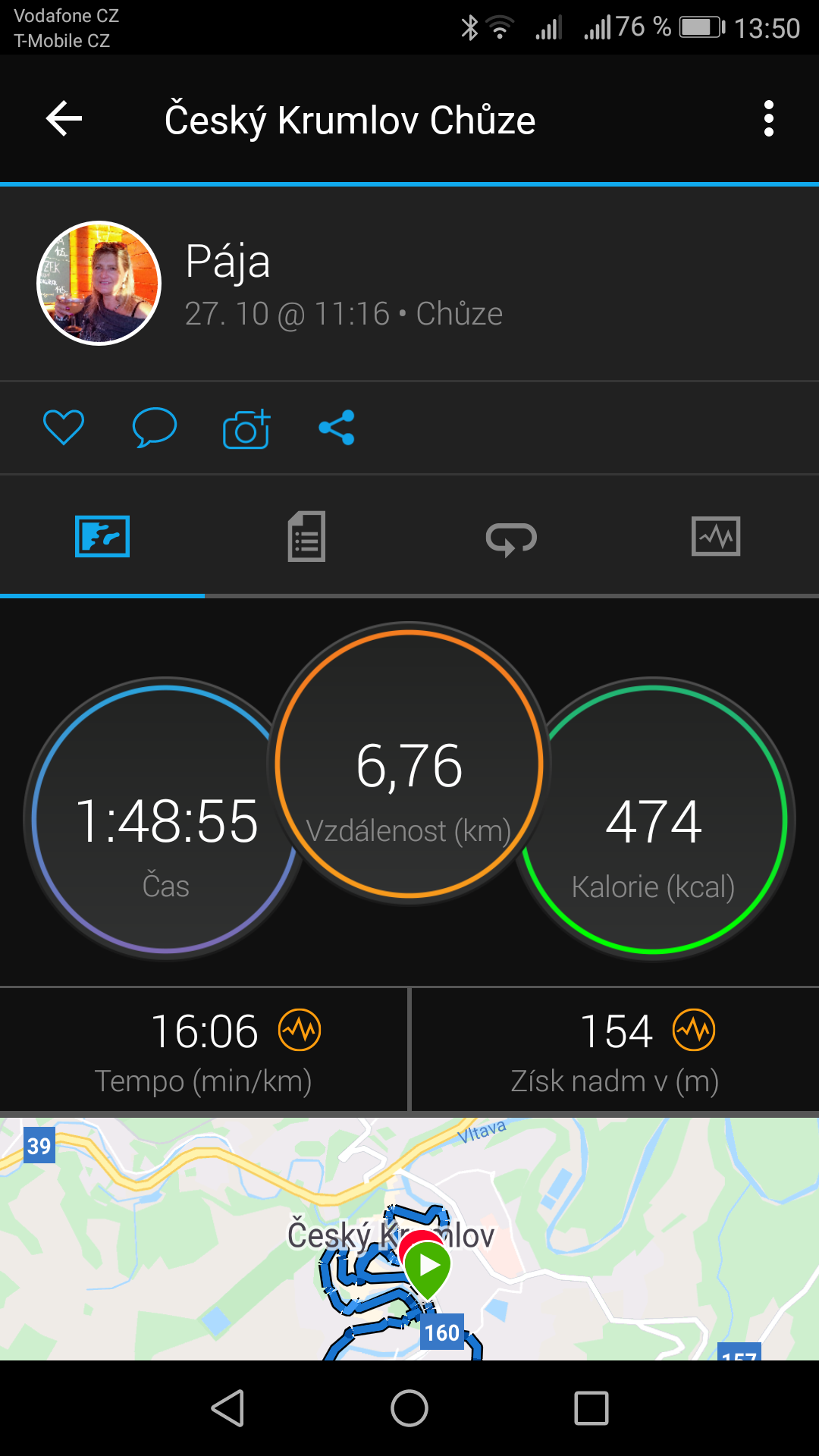Open the elevation chart icon beside 154

(694, 1031)
